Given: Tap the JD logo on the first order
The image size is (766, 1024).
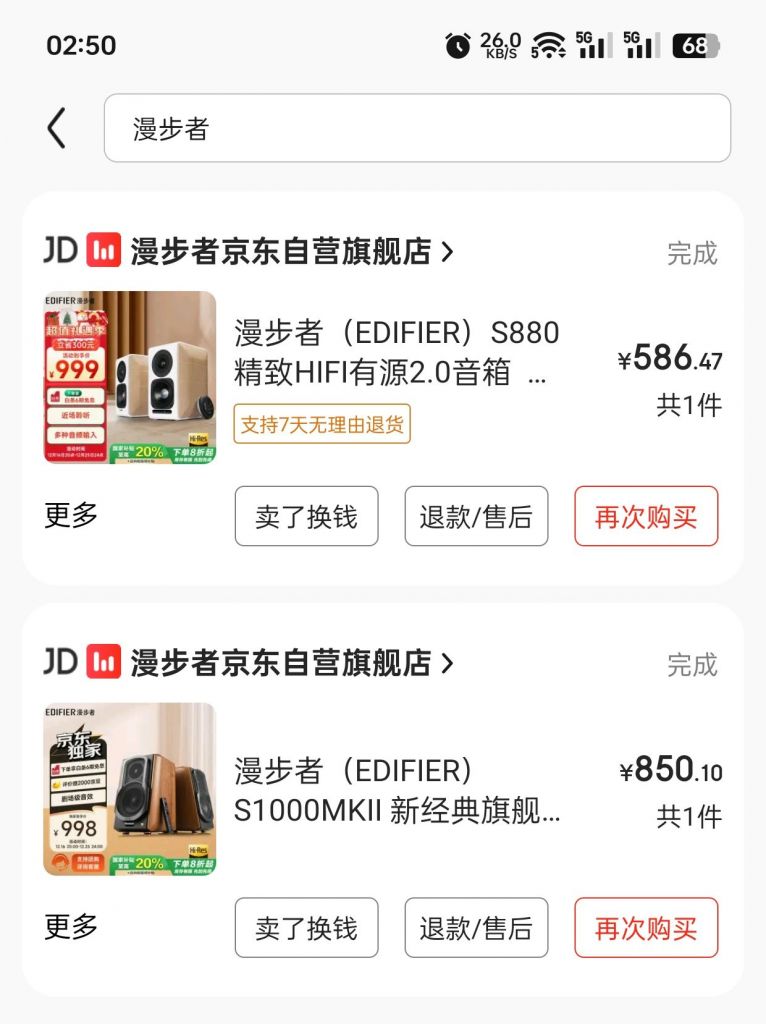Looking at the screenshot, I should 58,251.
